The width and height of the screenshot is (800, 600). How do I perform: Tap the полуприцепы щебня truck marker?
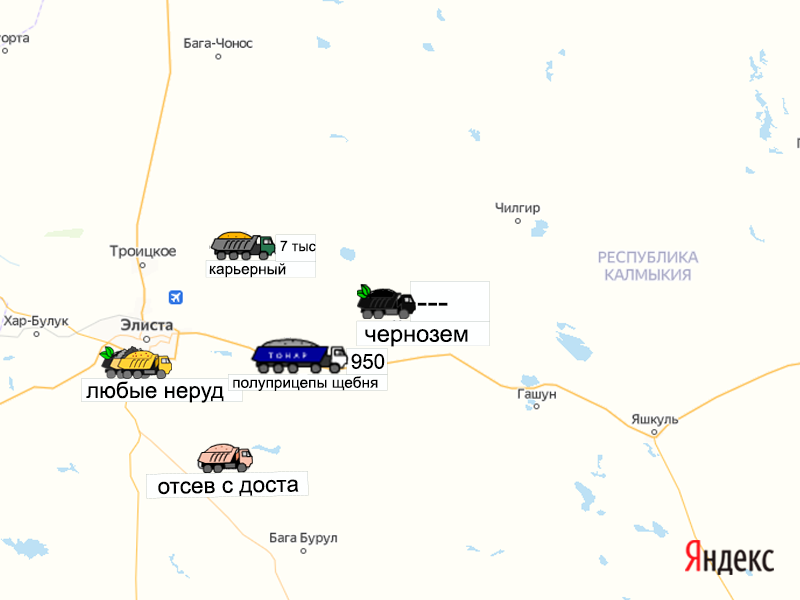pyautogui.click(x=298, y=356)
